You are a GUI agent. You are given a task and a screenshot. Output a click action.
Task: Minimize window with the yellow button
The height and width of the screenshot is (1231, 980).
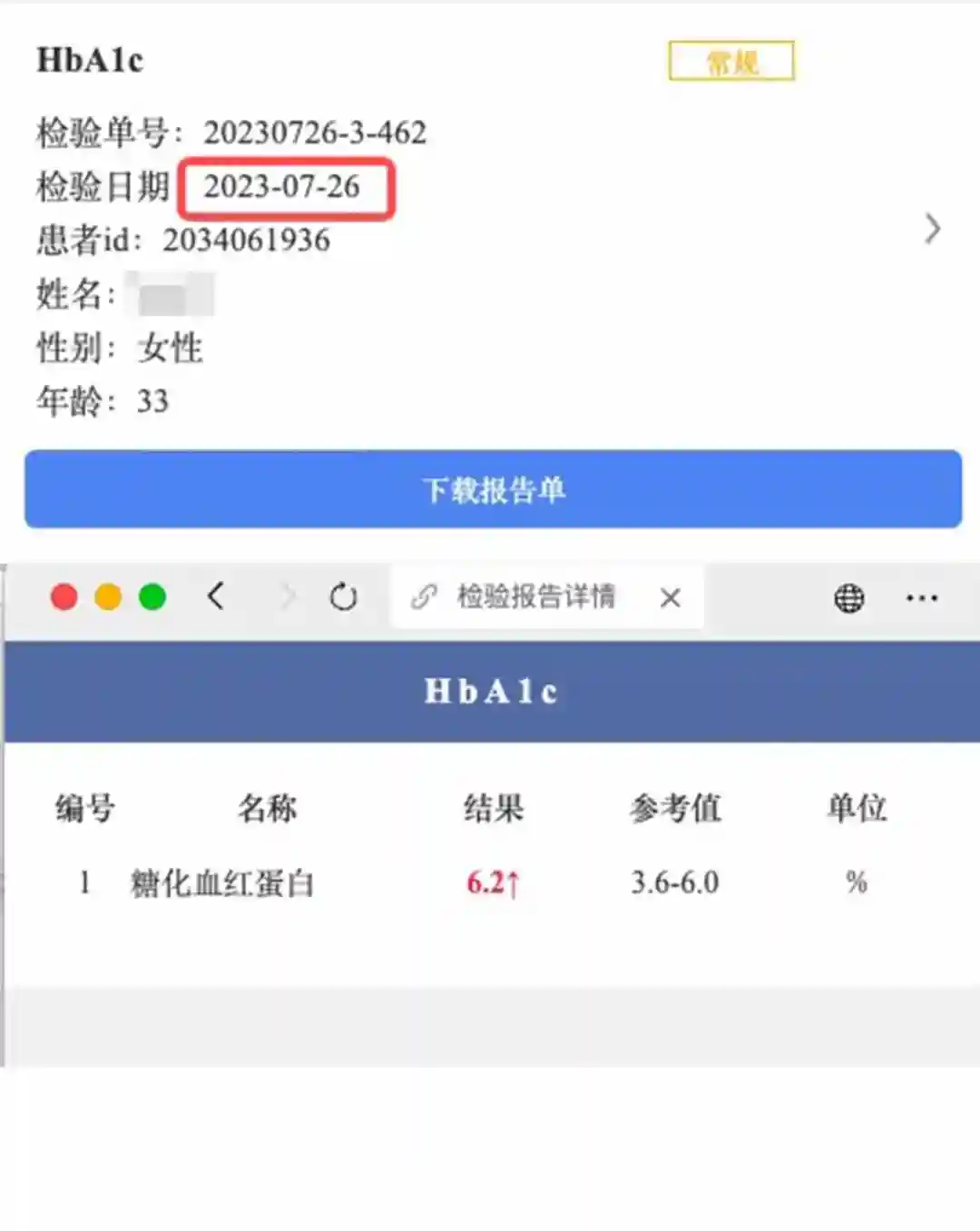point(108,597)
